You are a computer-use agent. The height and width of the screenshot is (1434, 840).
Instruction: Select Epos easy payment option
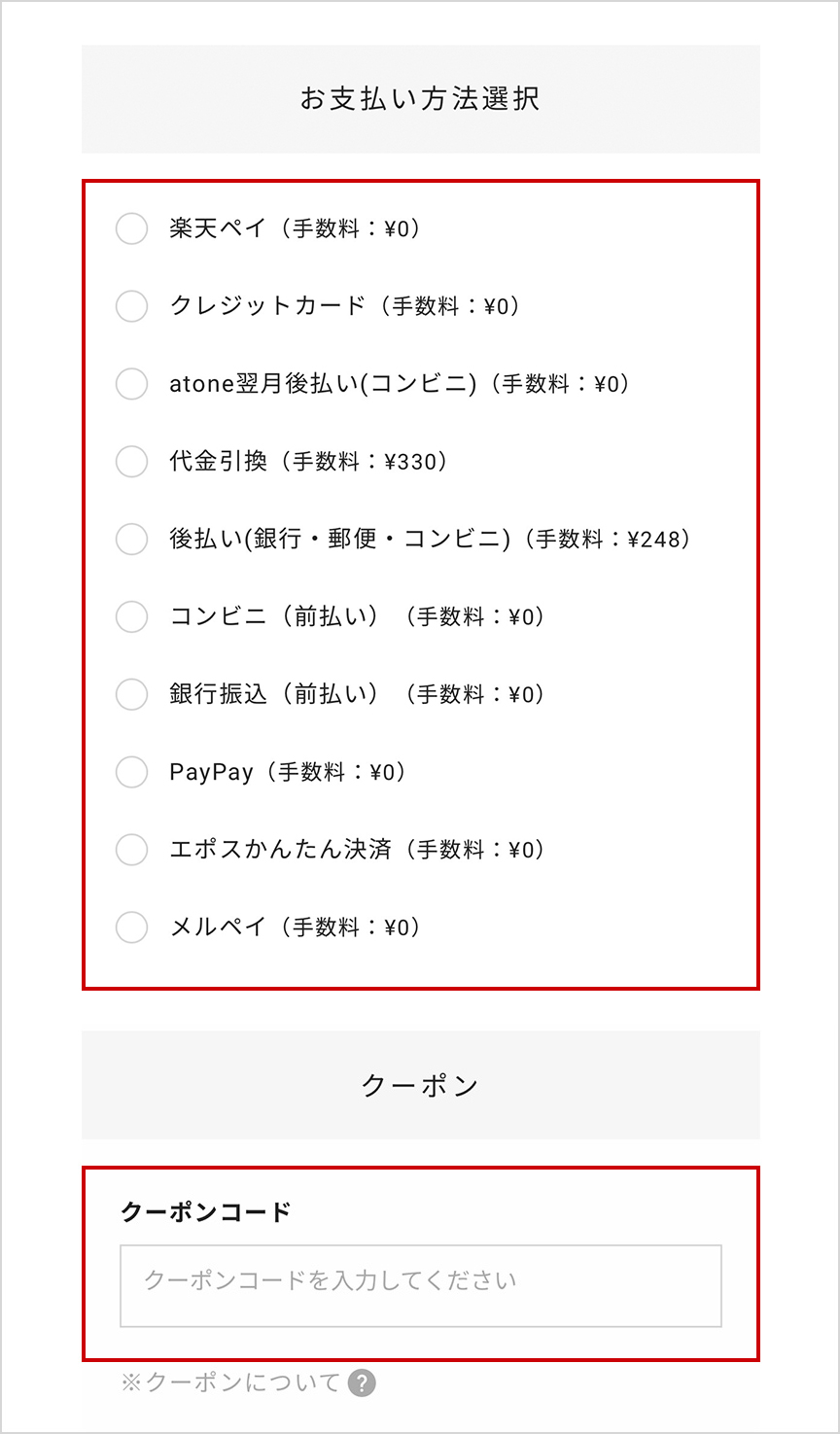[131, 850]
